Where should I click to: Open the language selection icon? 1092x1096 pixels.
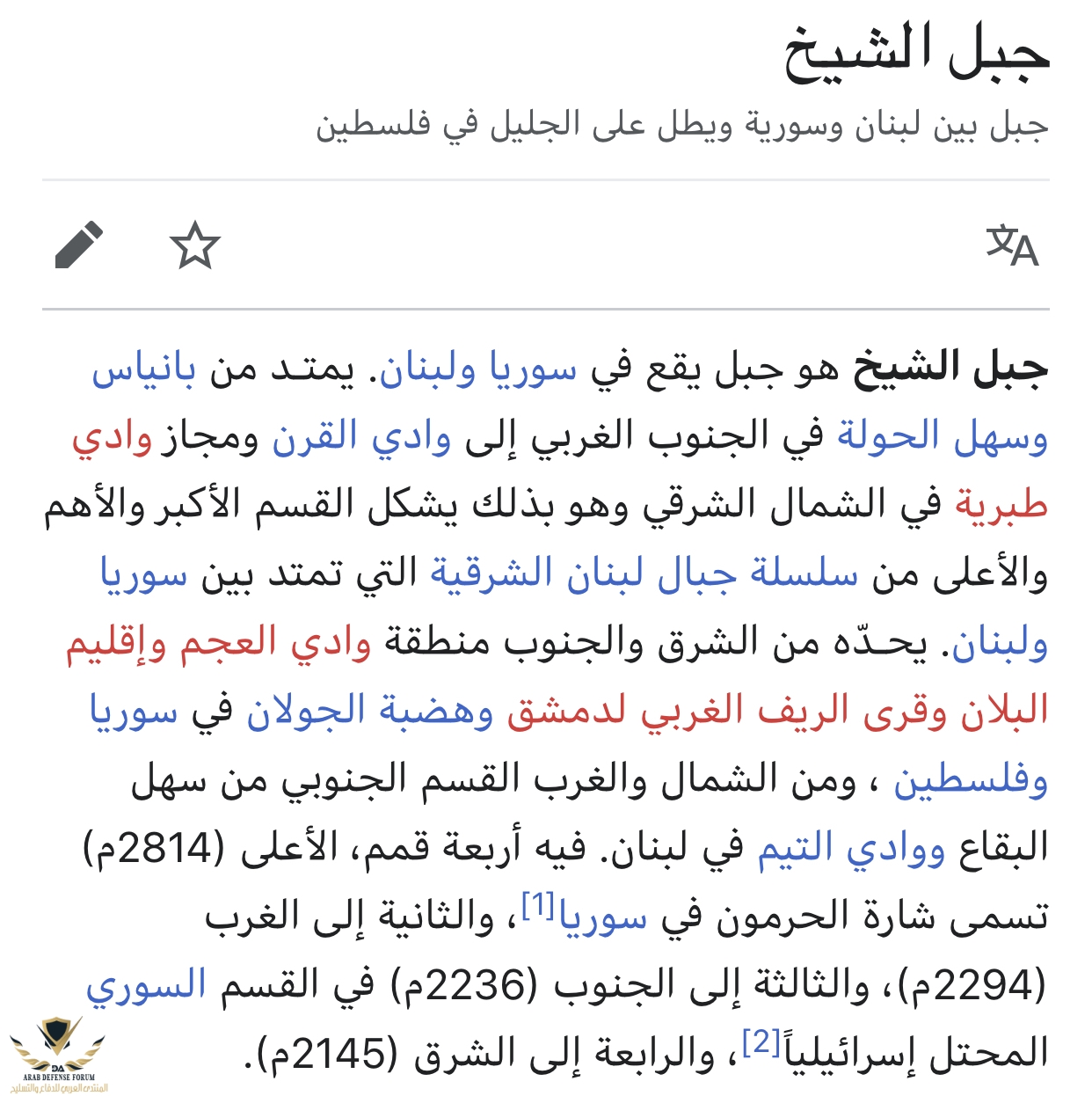pos(1012,245)
